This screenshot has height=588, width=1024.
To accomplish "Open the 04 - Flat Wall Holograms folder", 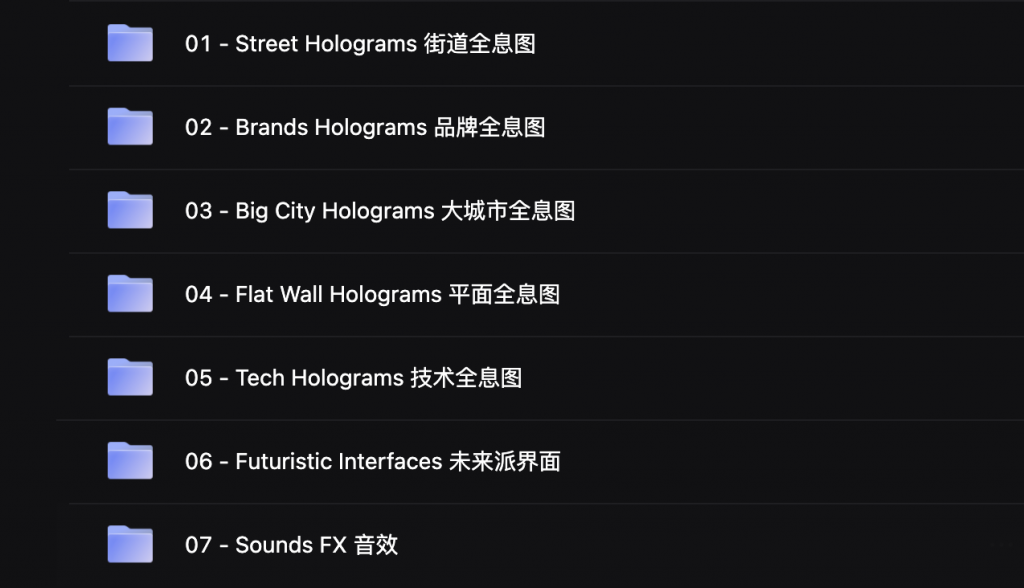I will pyautogui.click(x=372, y=295).
